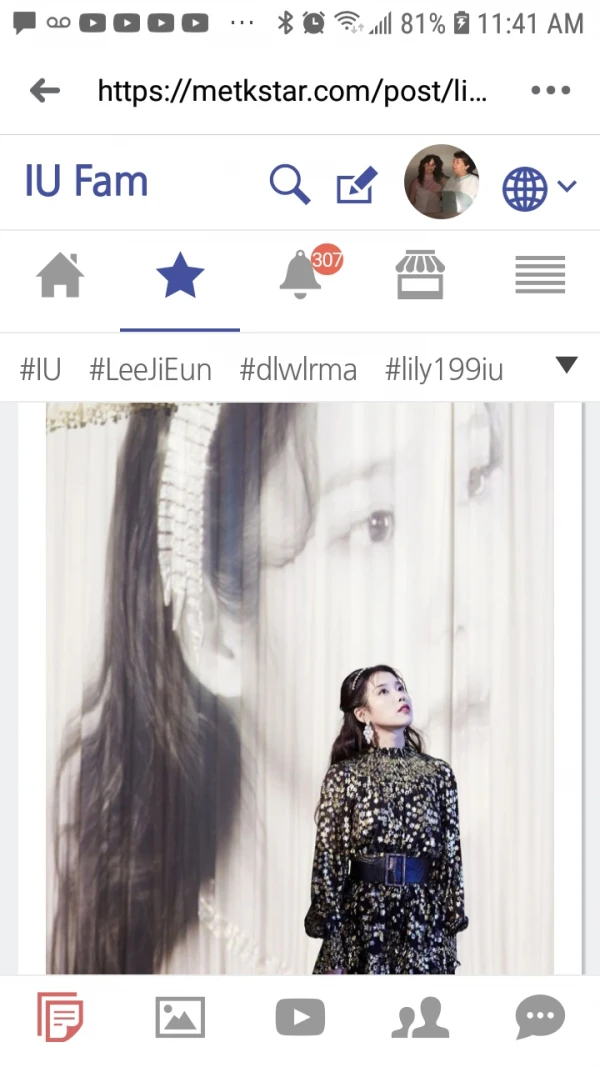Open search with the magnifier icon
The width and height of the screenshot is (600, 1067).
click(289, 185)
